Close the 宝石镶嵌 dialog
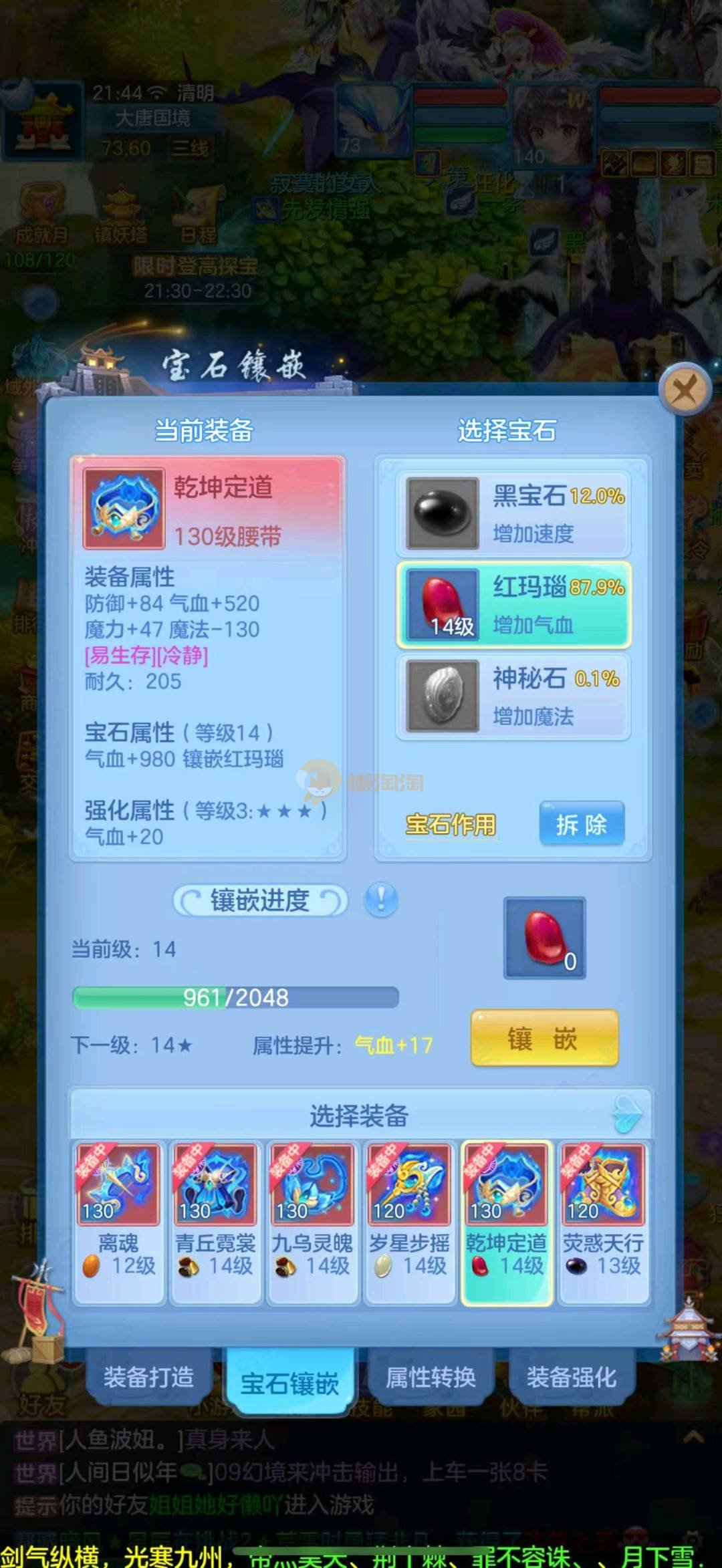 click(683, 389)
